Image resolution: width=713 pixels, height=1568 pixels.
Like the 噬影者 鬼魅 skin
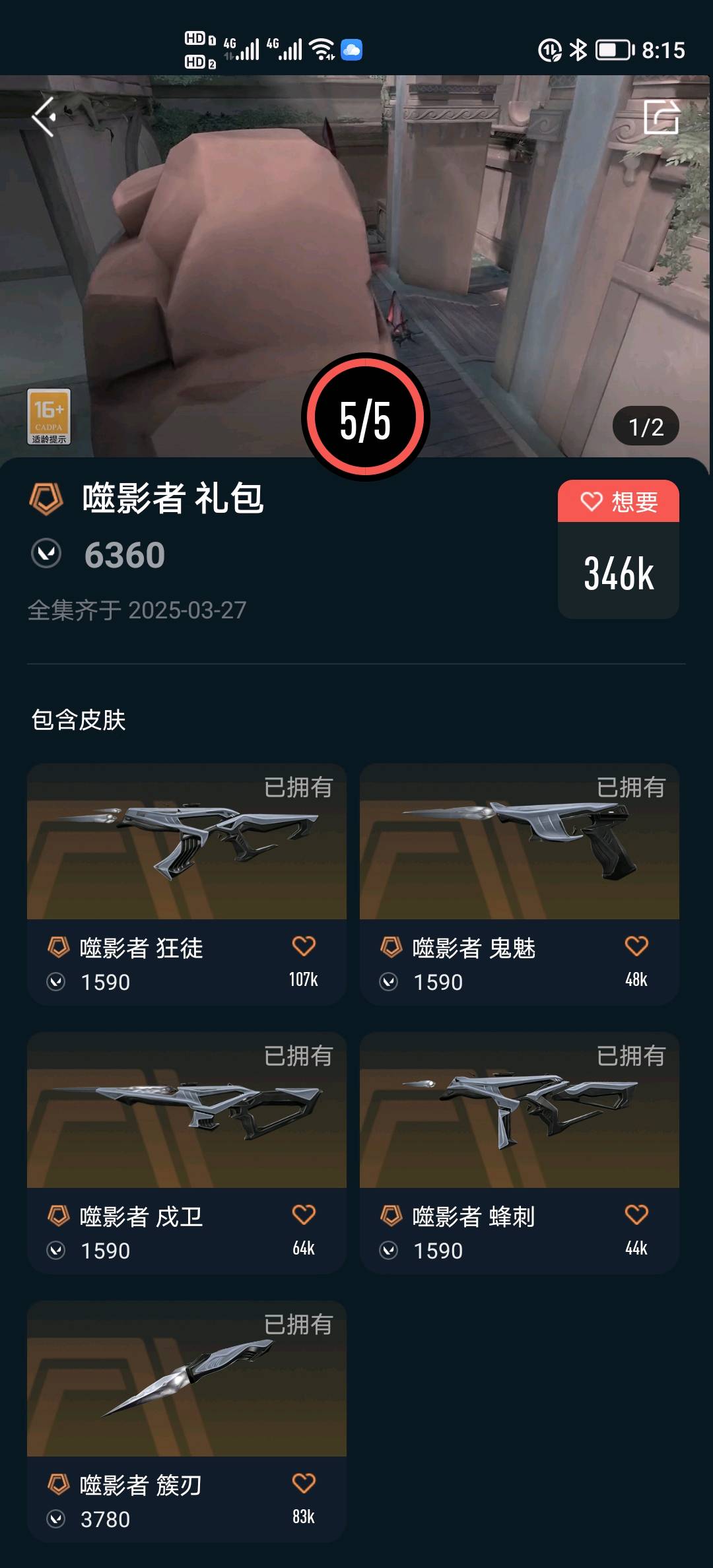coord(636,946)
